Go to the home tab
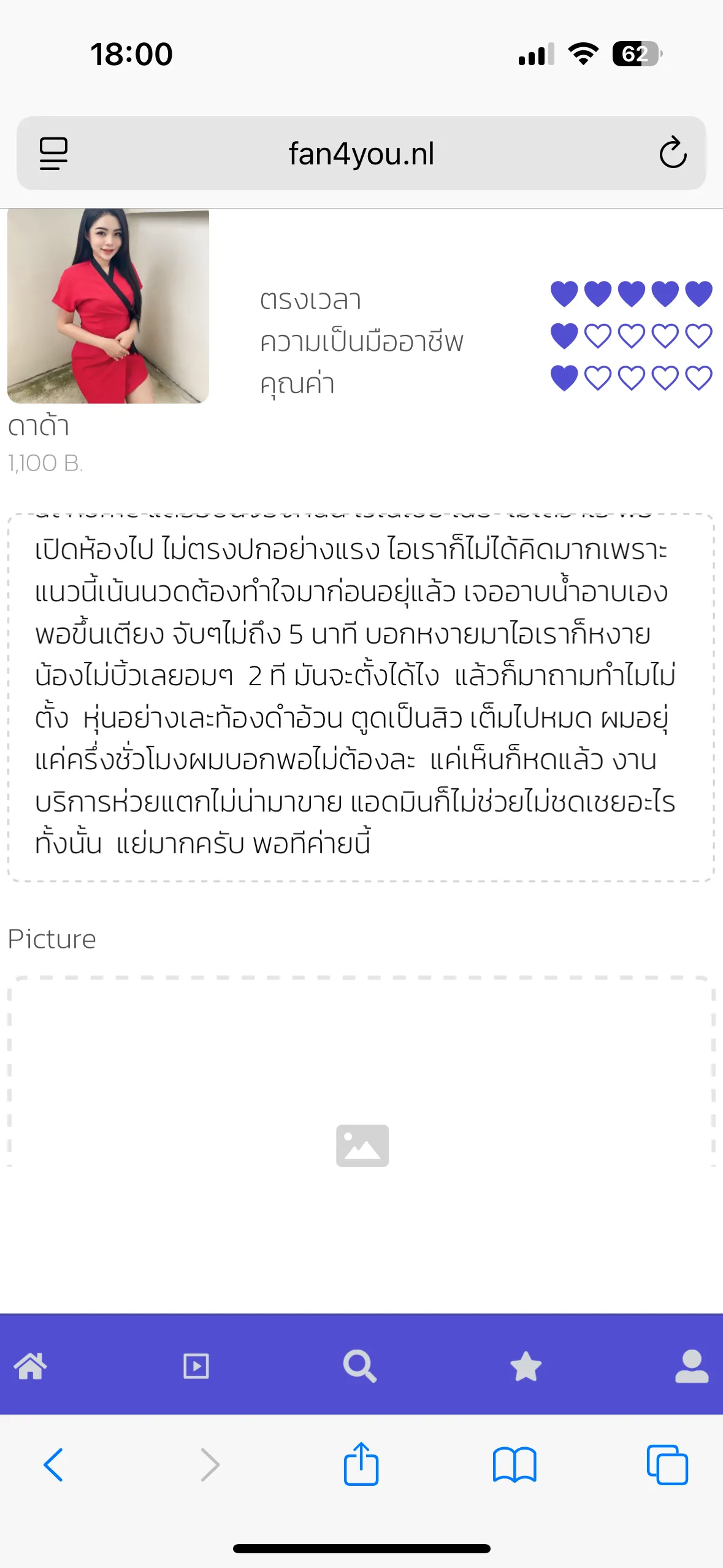723x1568 pixels. coord(30,1366)
